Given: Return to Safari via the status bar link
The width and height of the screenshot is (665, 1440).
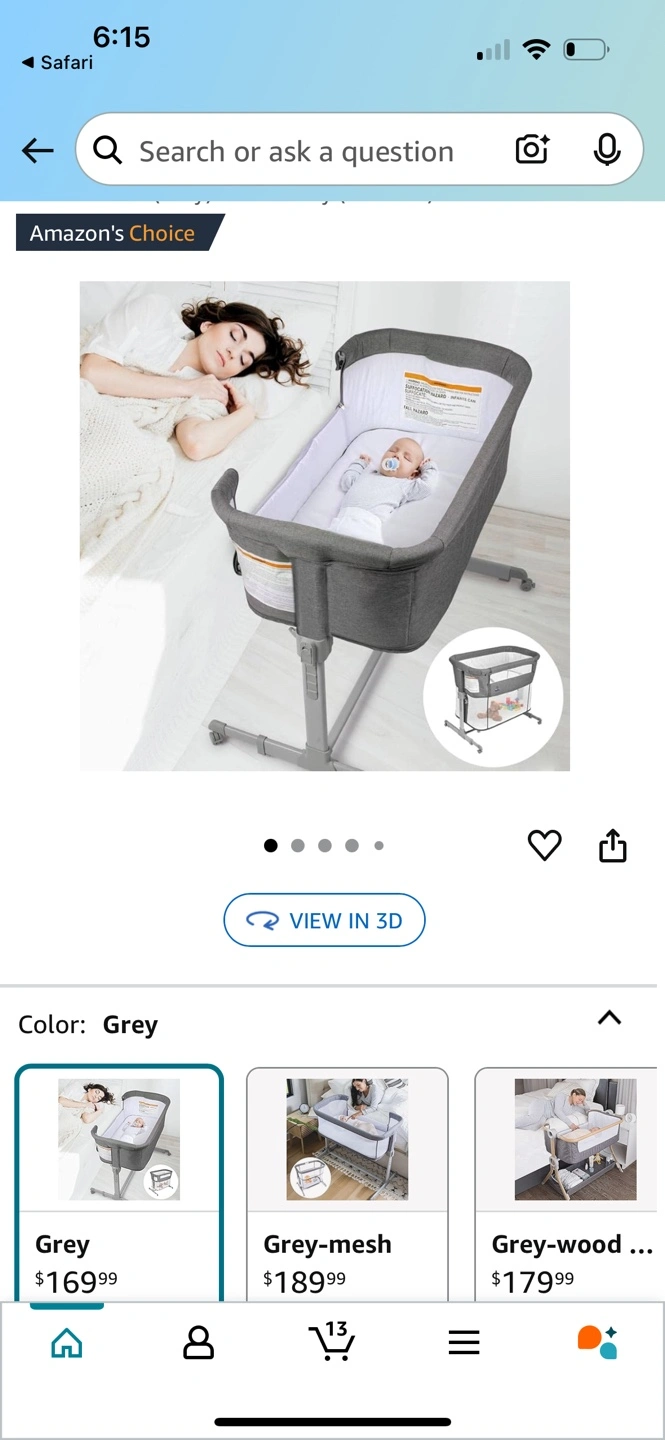Looking at the screenshot, I should pos(57,63).
